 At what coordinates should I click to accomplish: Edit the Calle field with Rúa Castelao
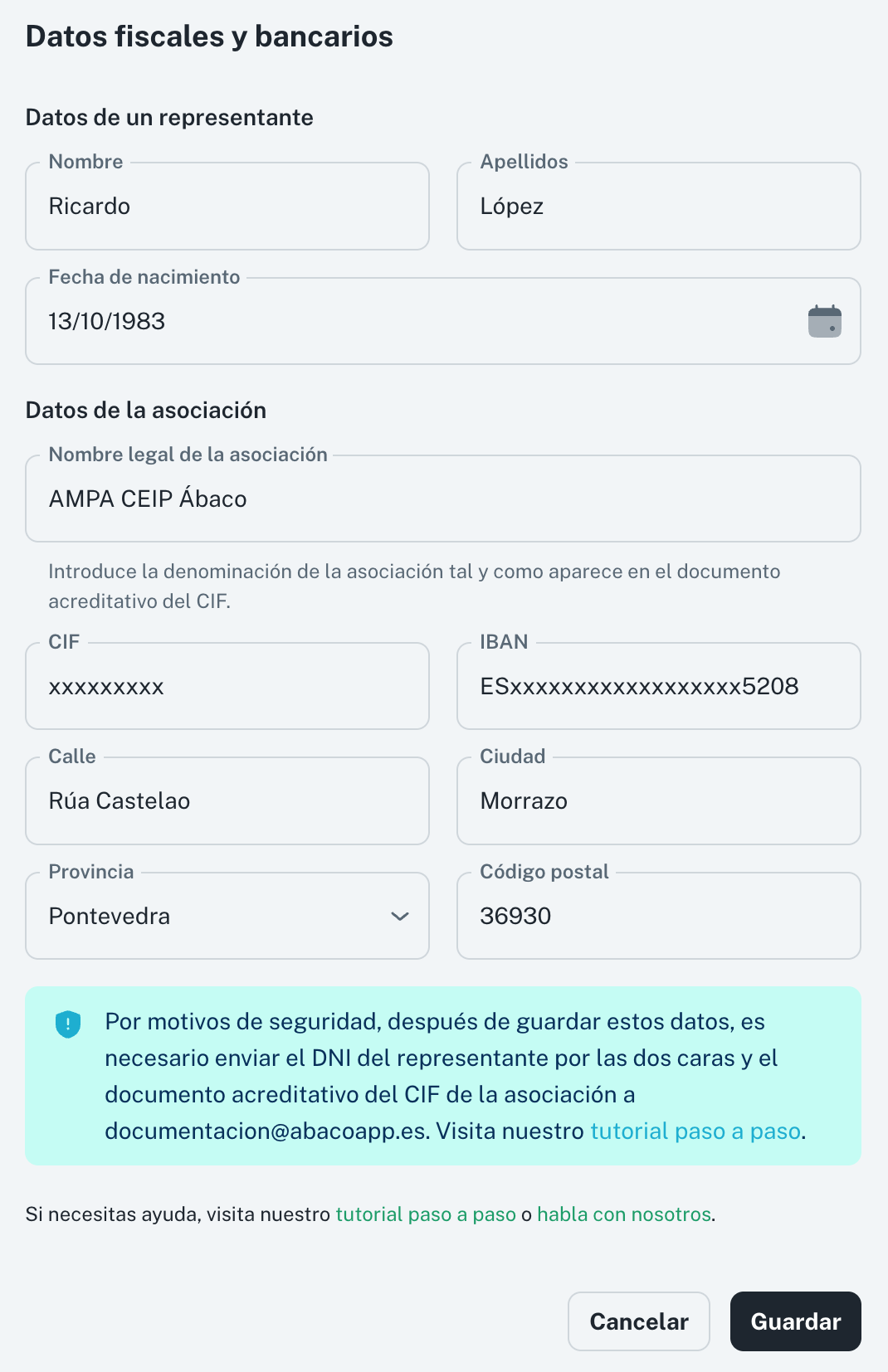click(x=227, y=801)
